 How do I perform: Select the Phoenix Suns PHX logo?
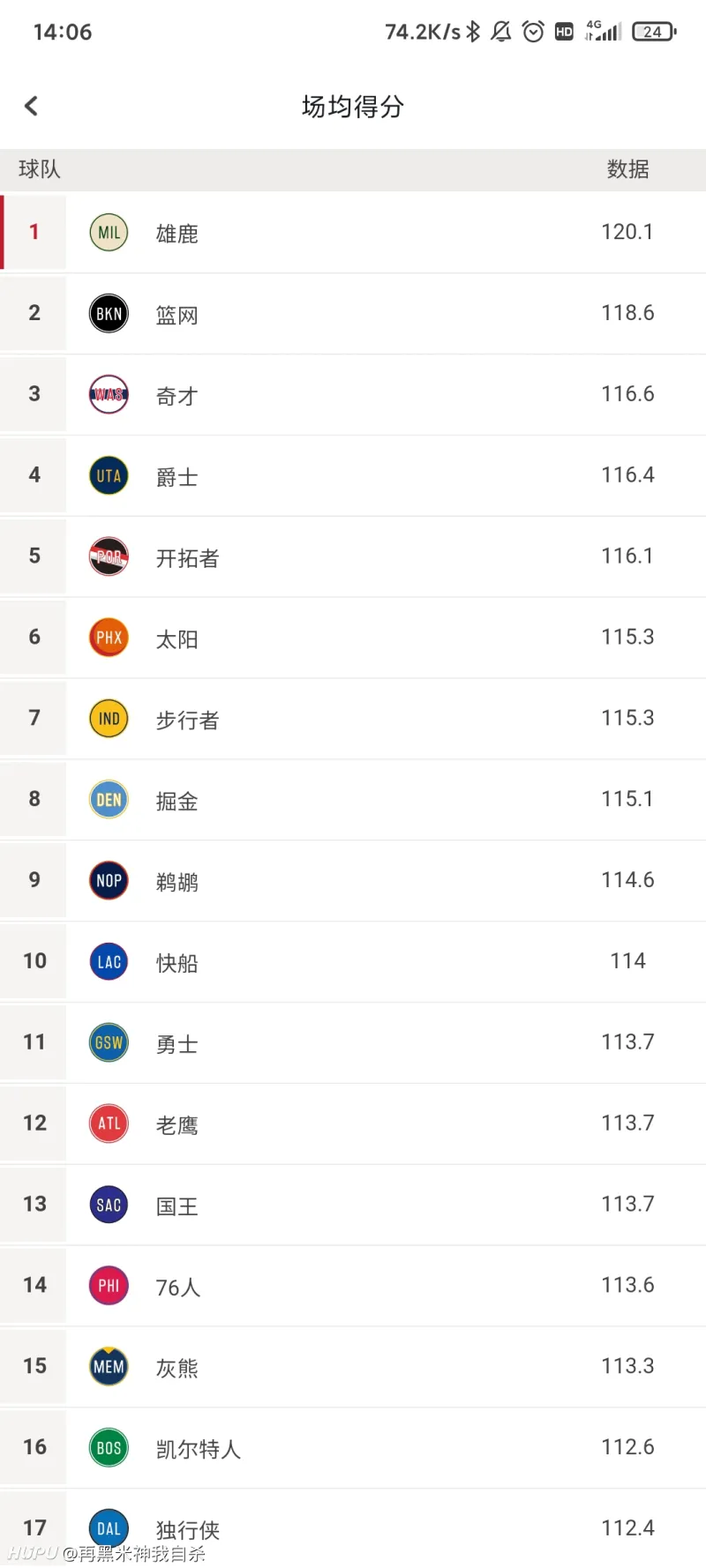pyautogui.click(x=108, y=637)
